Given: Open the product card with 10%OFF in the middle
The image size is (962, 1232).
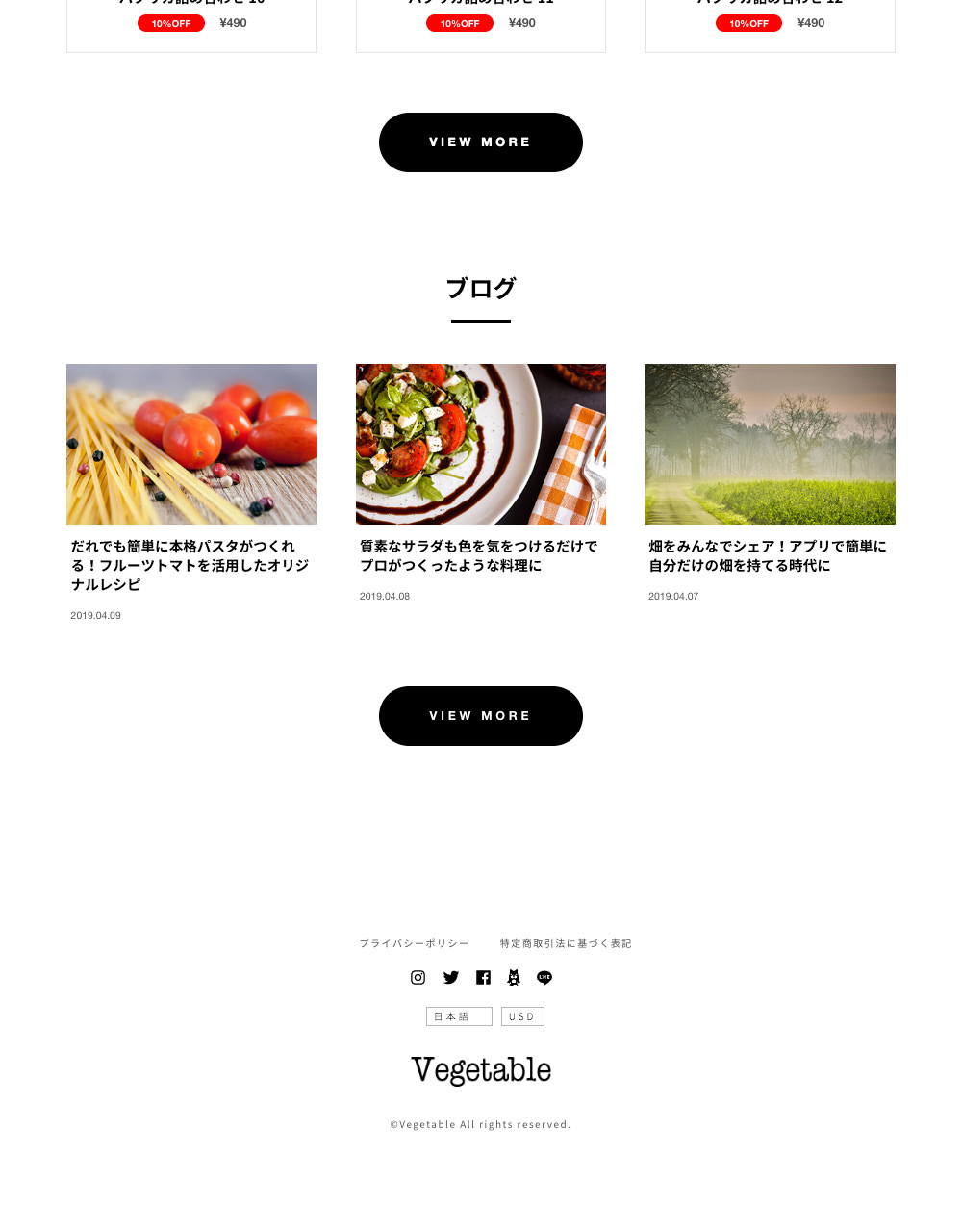Looking at the screenshot, I should click(x=480, y=24).
